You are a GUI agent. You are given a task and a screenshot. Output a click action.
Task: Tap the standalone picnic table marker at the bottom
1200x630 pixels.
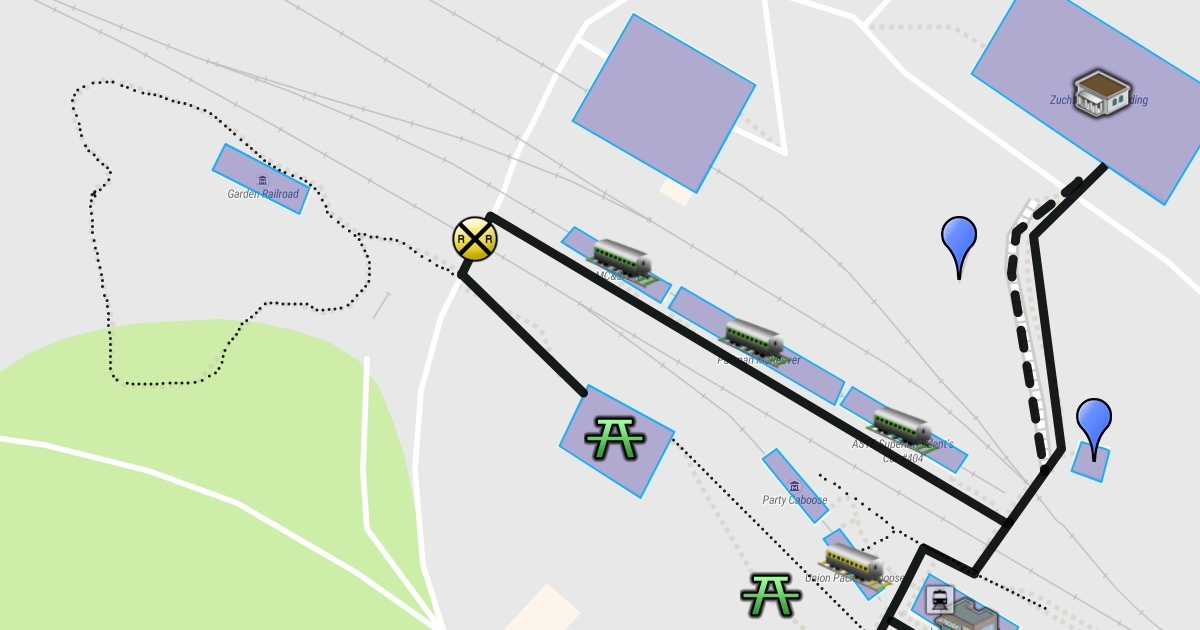tap(771, 594)
